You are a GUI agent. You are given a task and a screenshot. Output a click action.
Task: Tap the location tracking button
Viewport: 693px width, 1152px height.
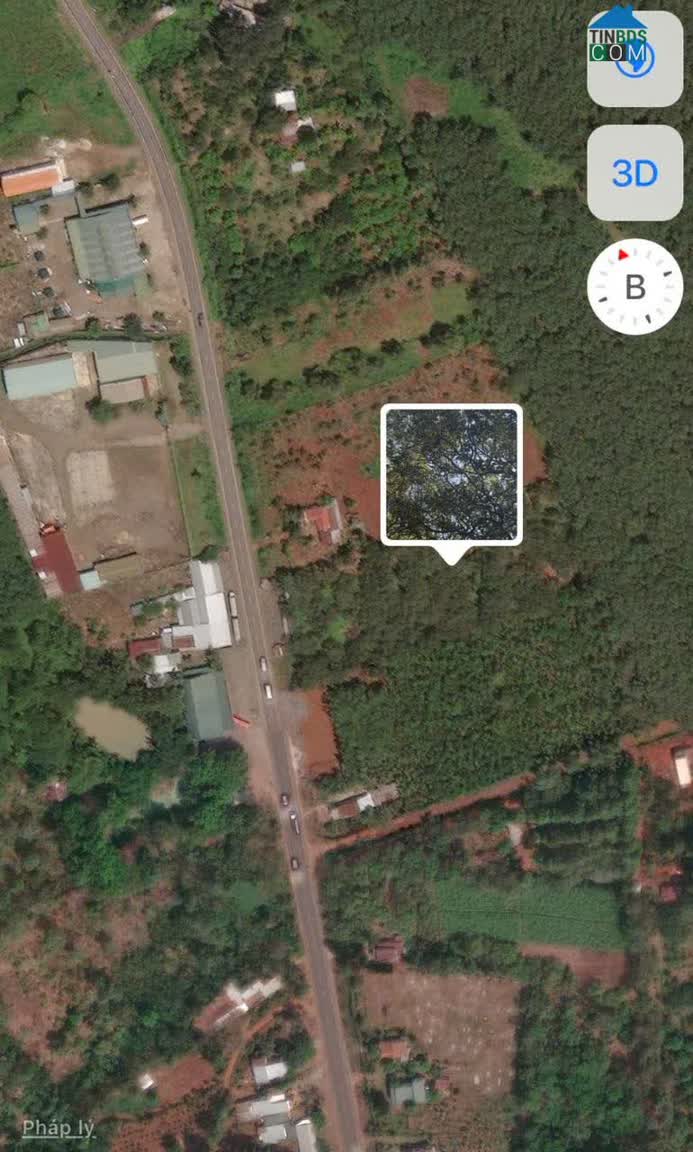(x=635, y=59)
